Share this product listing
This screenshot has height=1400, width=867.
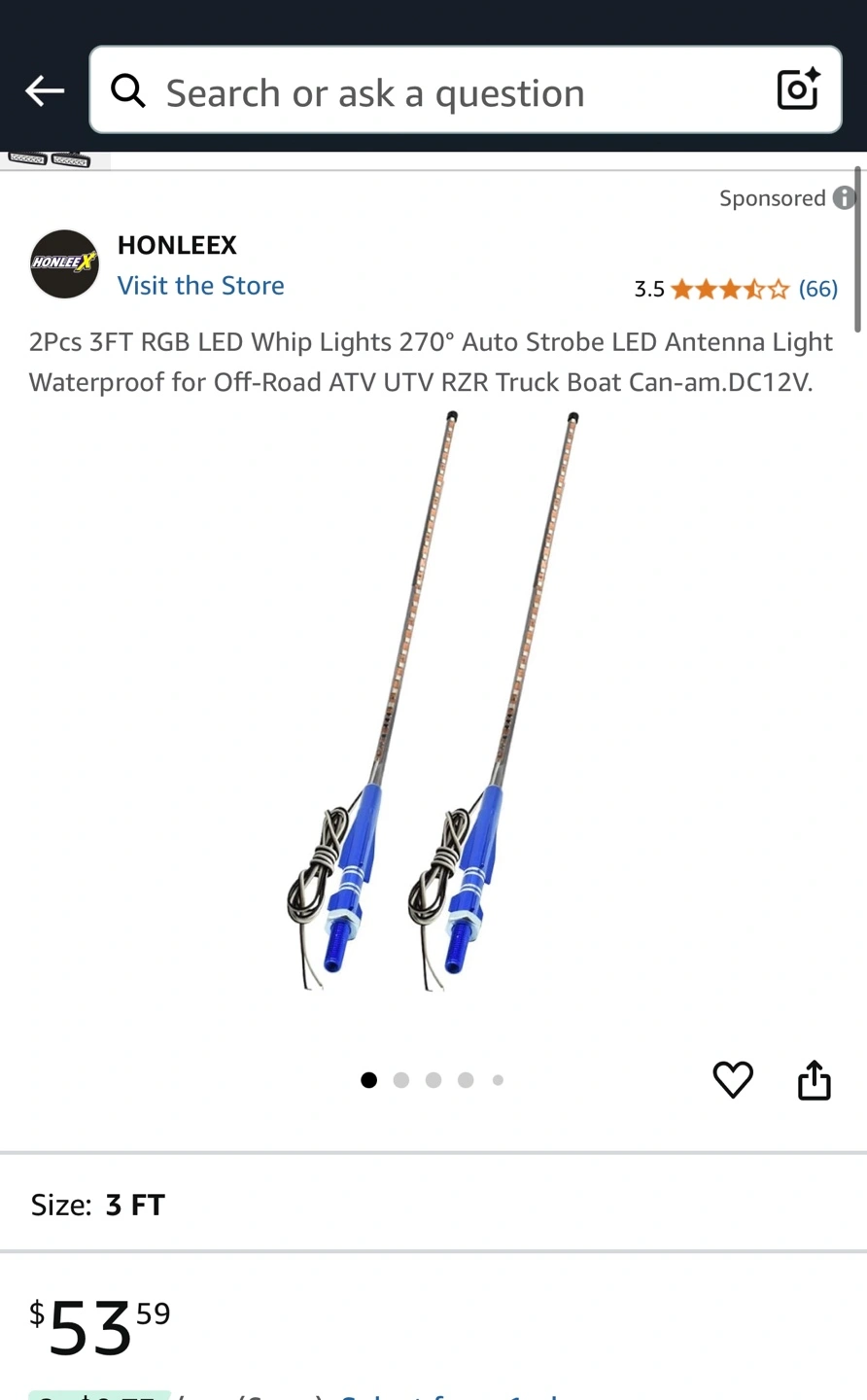pyautogui.click(x=815, y=1079)
